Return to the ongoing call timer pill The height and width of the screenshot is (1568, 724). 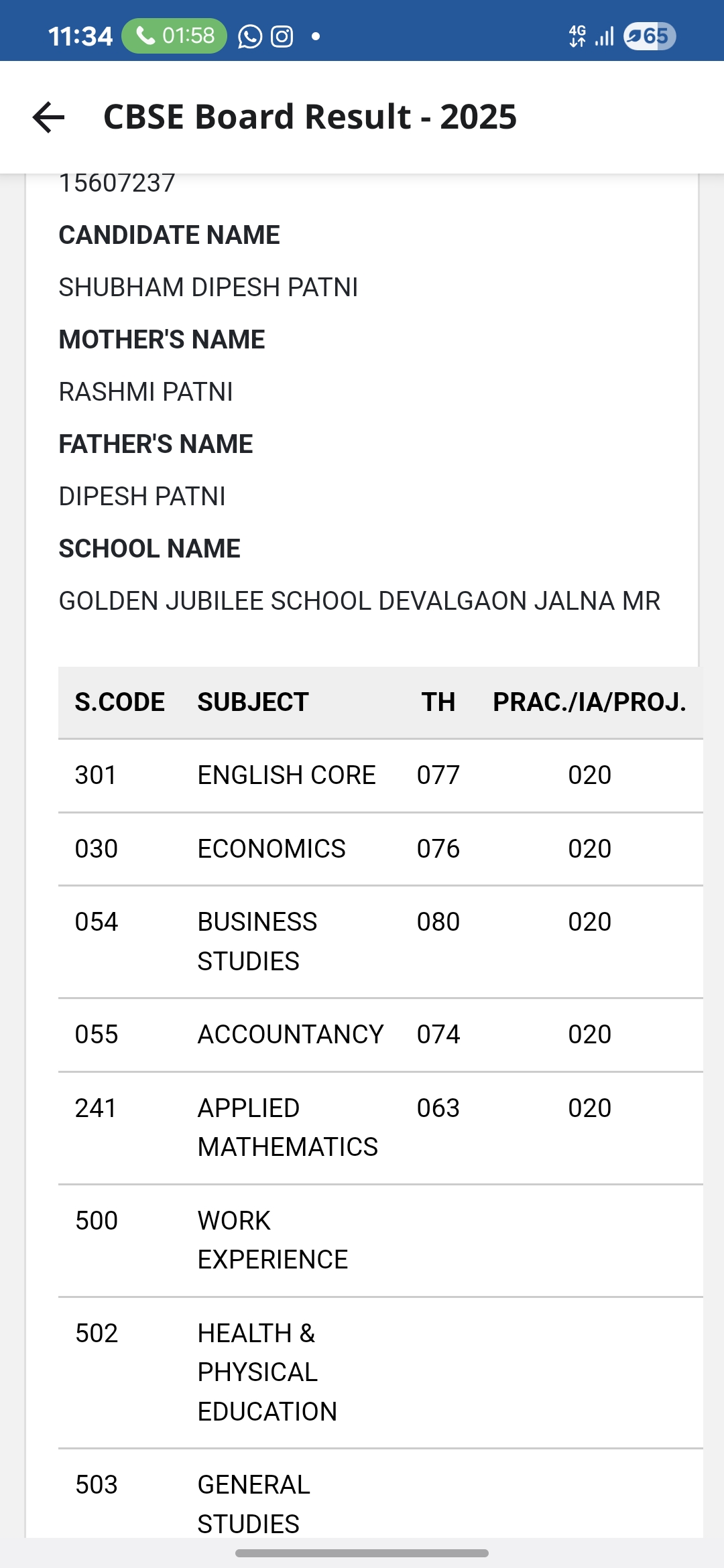pos(174,36)
